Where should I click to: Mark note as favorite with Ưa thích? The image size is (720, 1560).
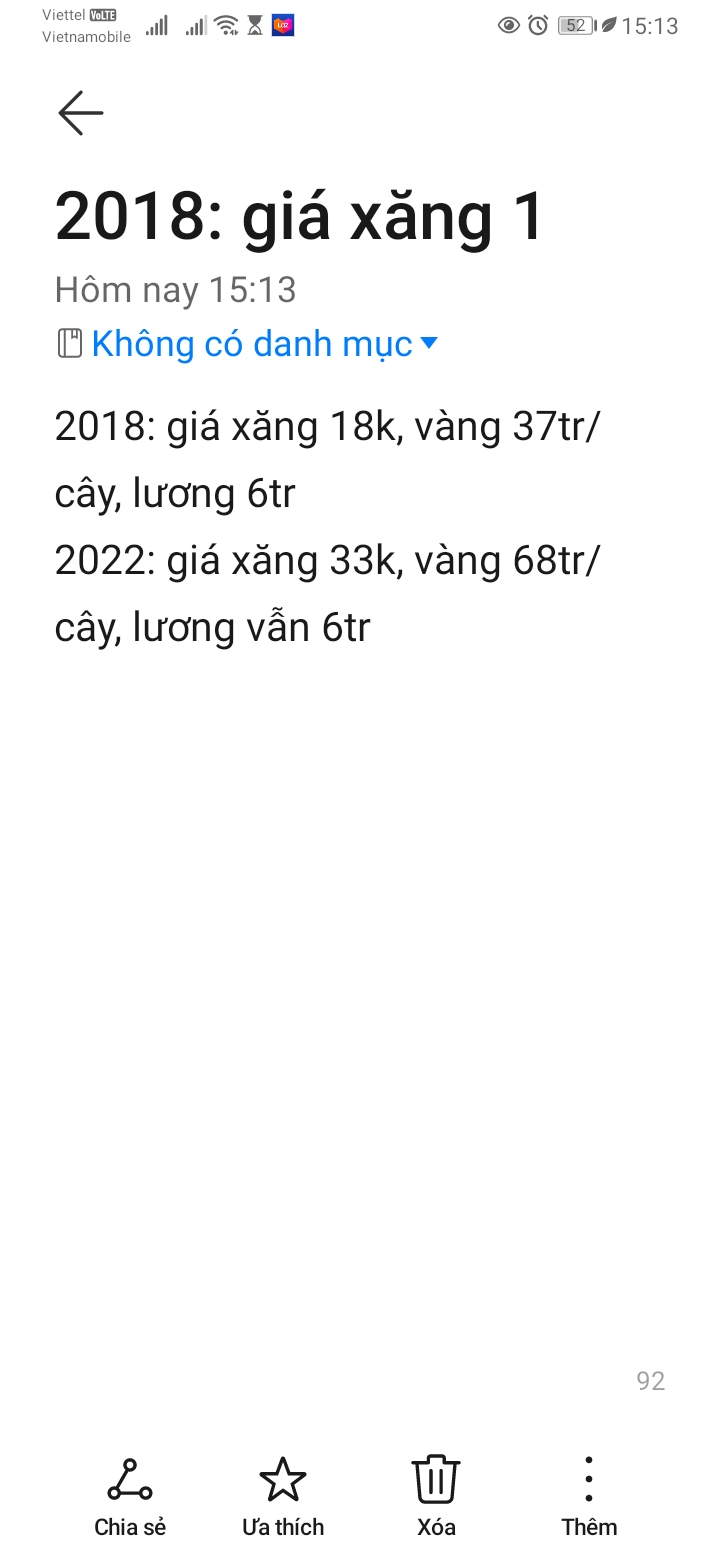(283, 1496)
